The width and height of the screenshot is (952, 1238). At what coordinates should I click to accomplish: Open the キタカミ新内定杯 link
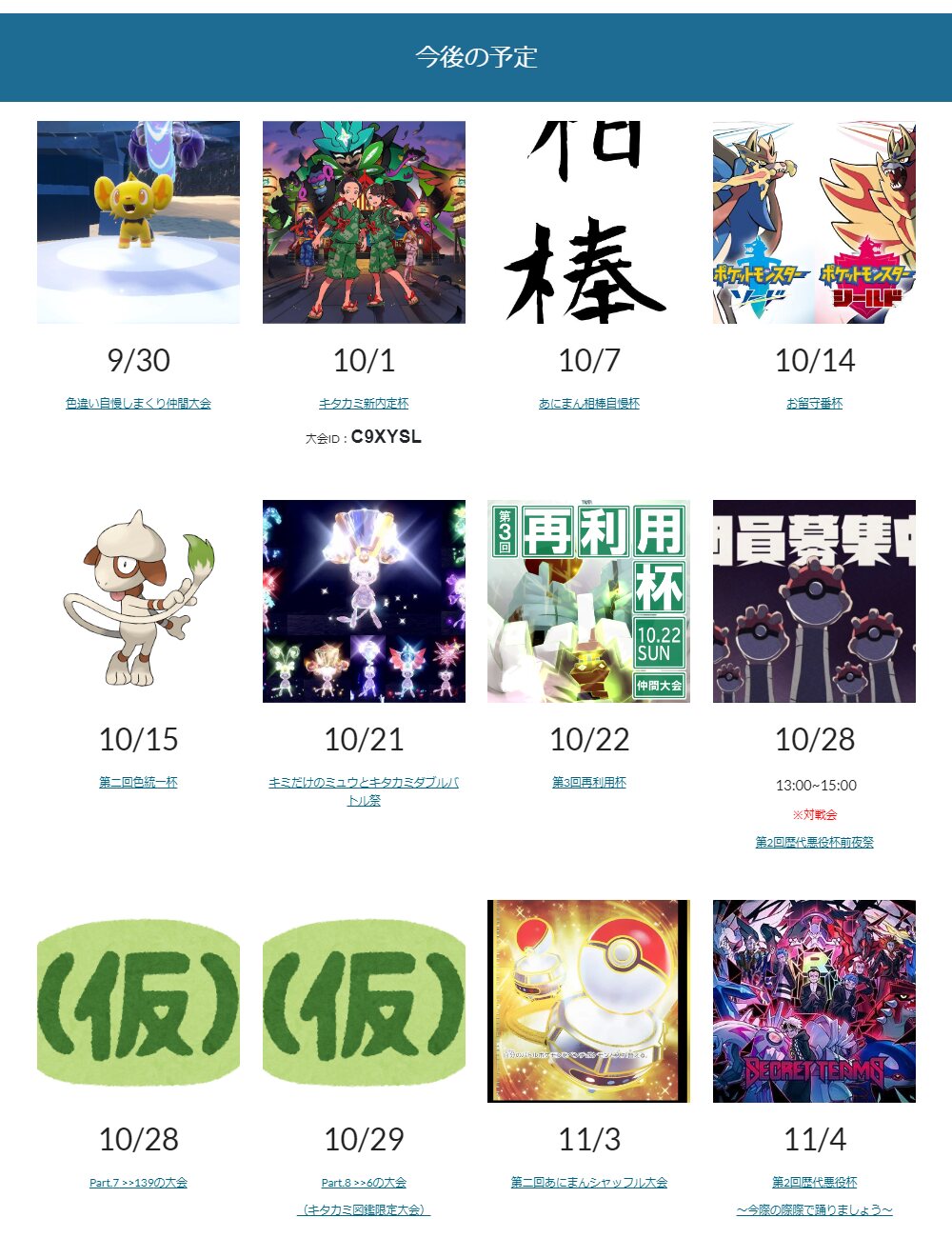tap(364, 404)
